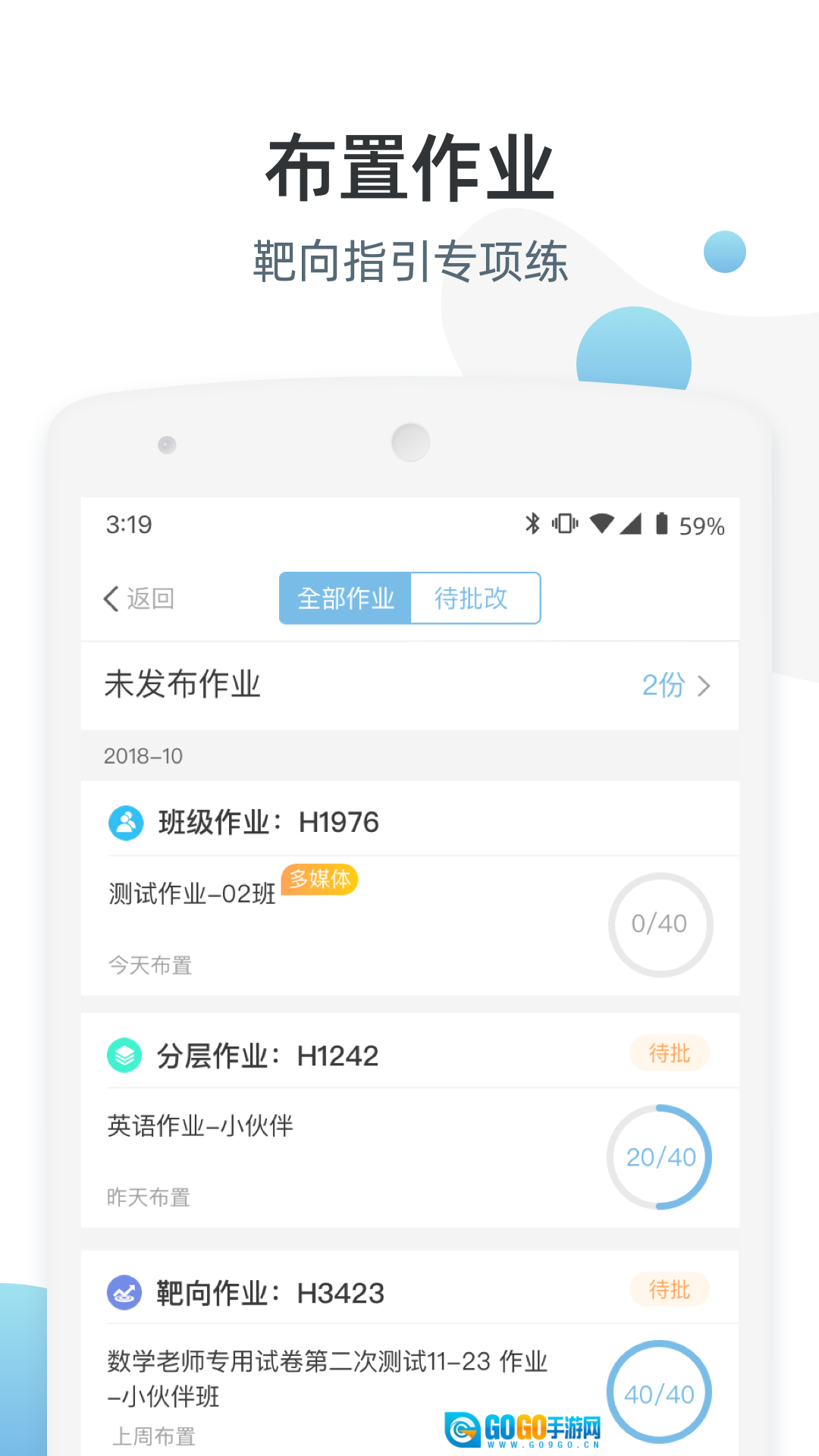Open the 2018-10 date section
The height and width of the screenshot is (1456, 819).
pos(144,756)
